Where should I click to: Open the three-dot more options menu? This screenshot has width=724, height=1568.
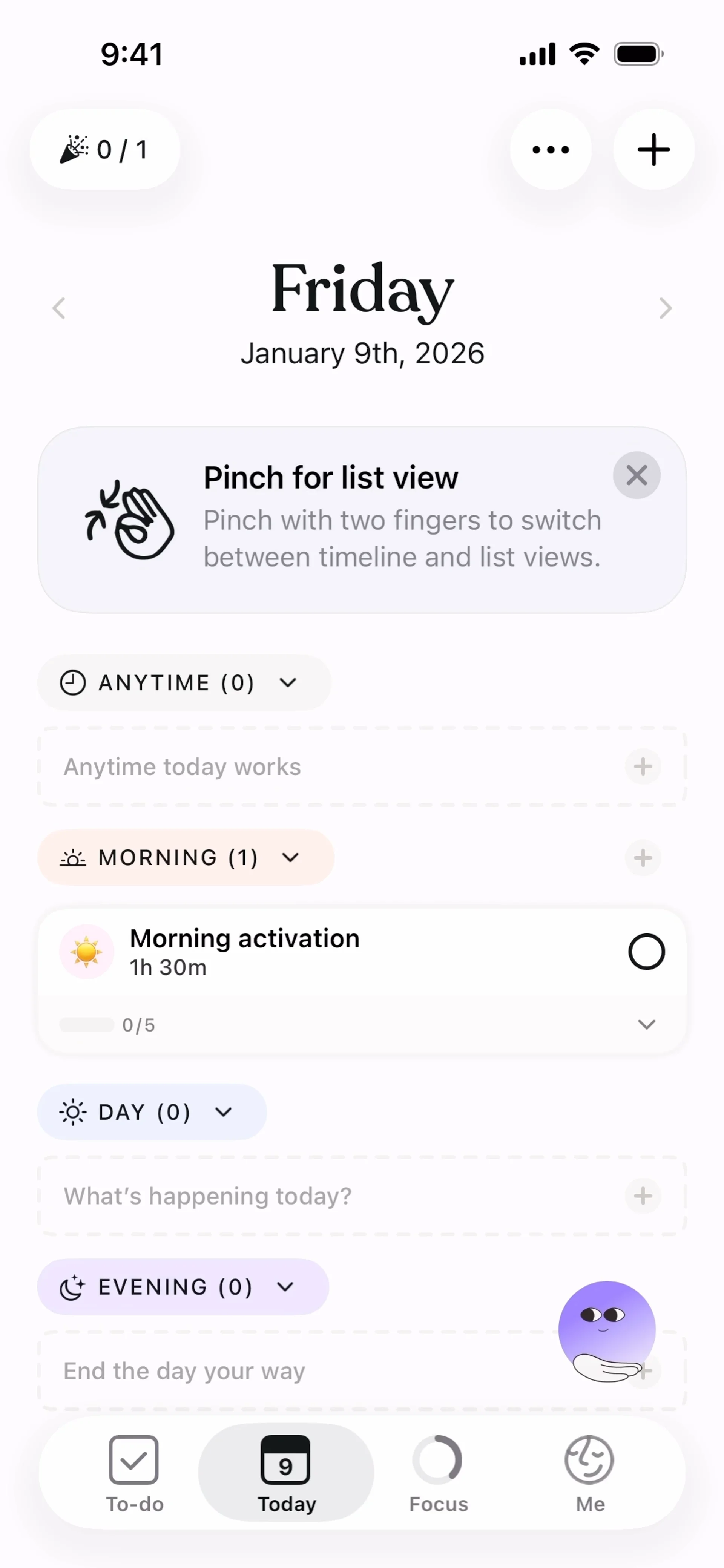tap(551, 150)
